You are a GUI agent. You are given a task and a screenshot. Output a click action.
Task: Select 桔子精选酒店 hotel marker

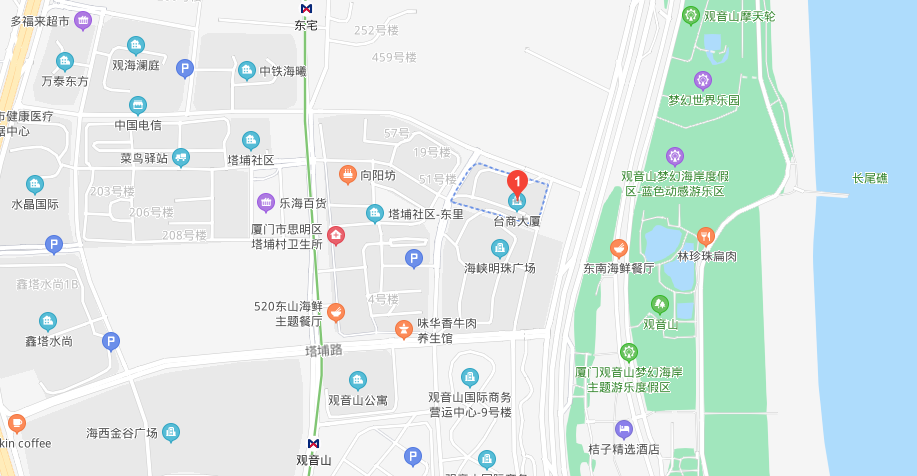(x=624, y=429)
